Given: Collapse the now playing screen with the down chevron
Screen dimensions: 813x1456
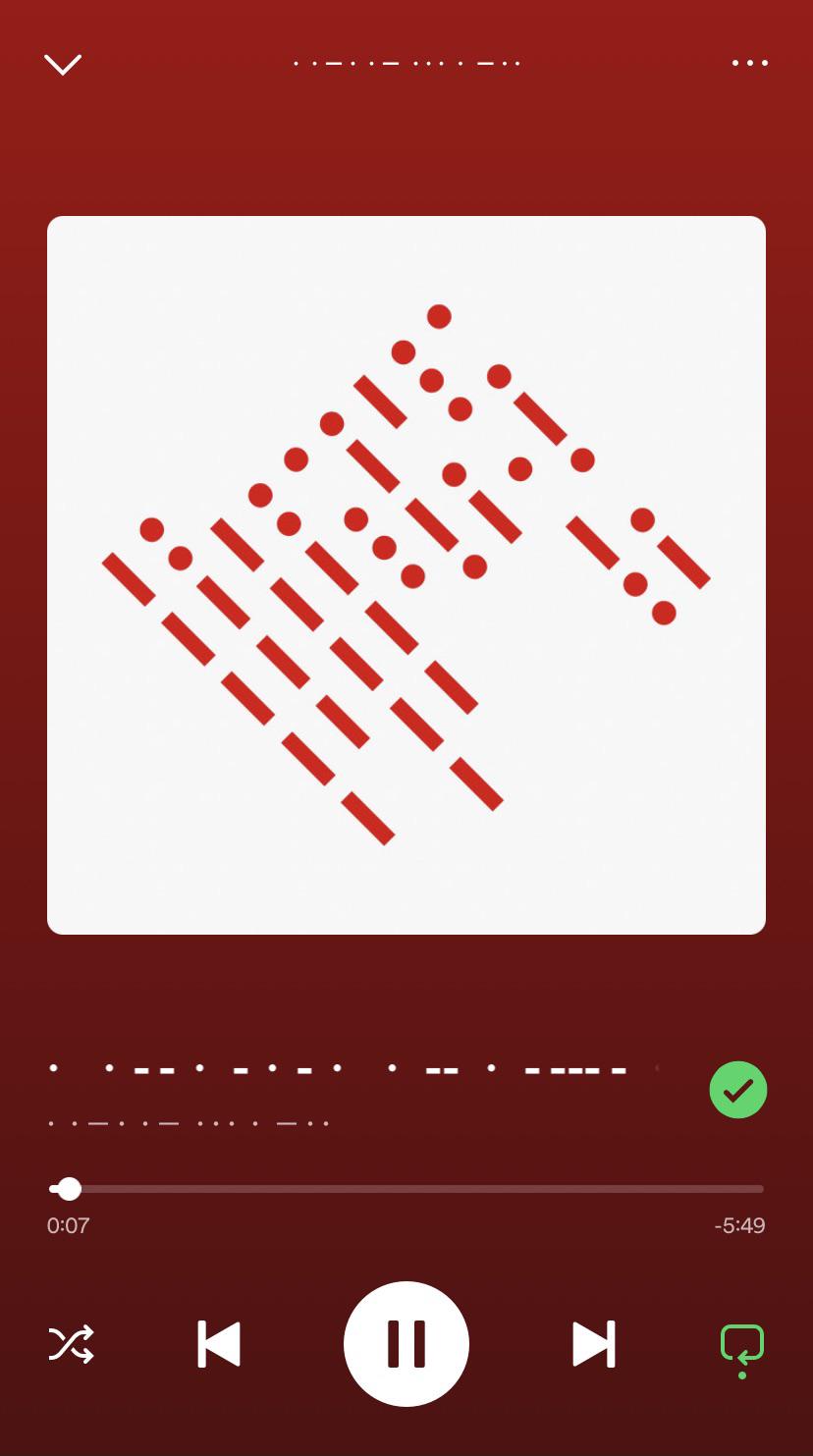Looking at the screenshot, I should click(x=63, y=65).
